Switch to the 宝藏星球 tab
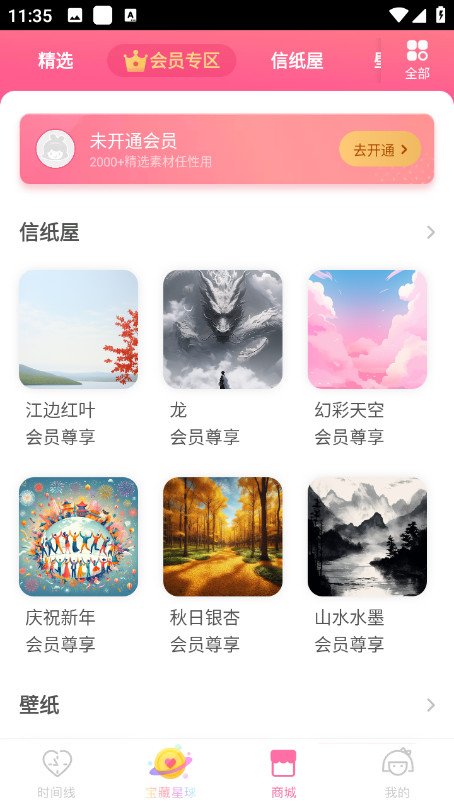Viewport: 454px width, 807px height. click(170, 773)
